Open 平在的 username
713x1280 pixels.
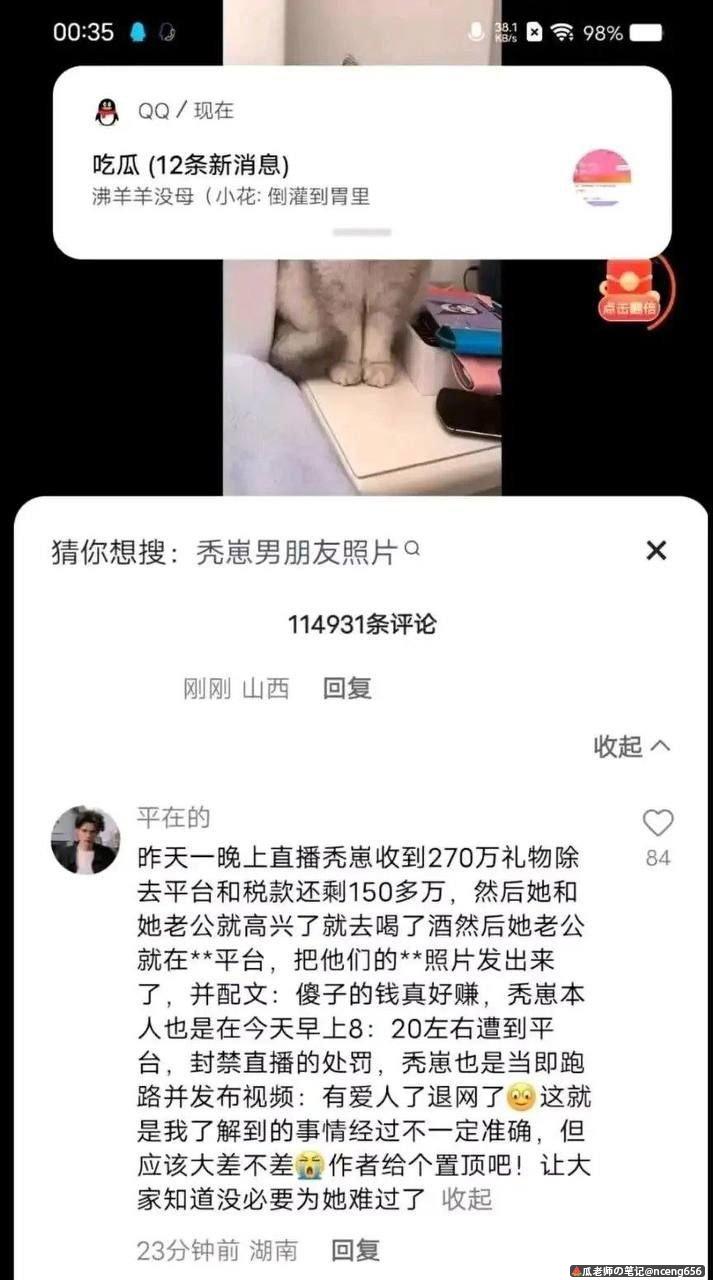tap(173, 818)
